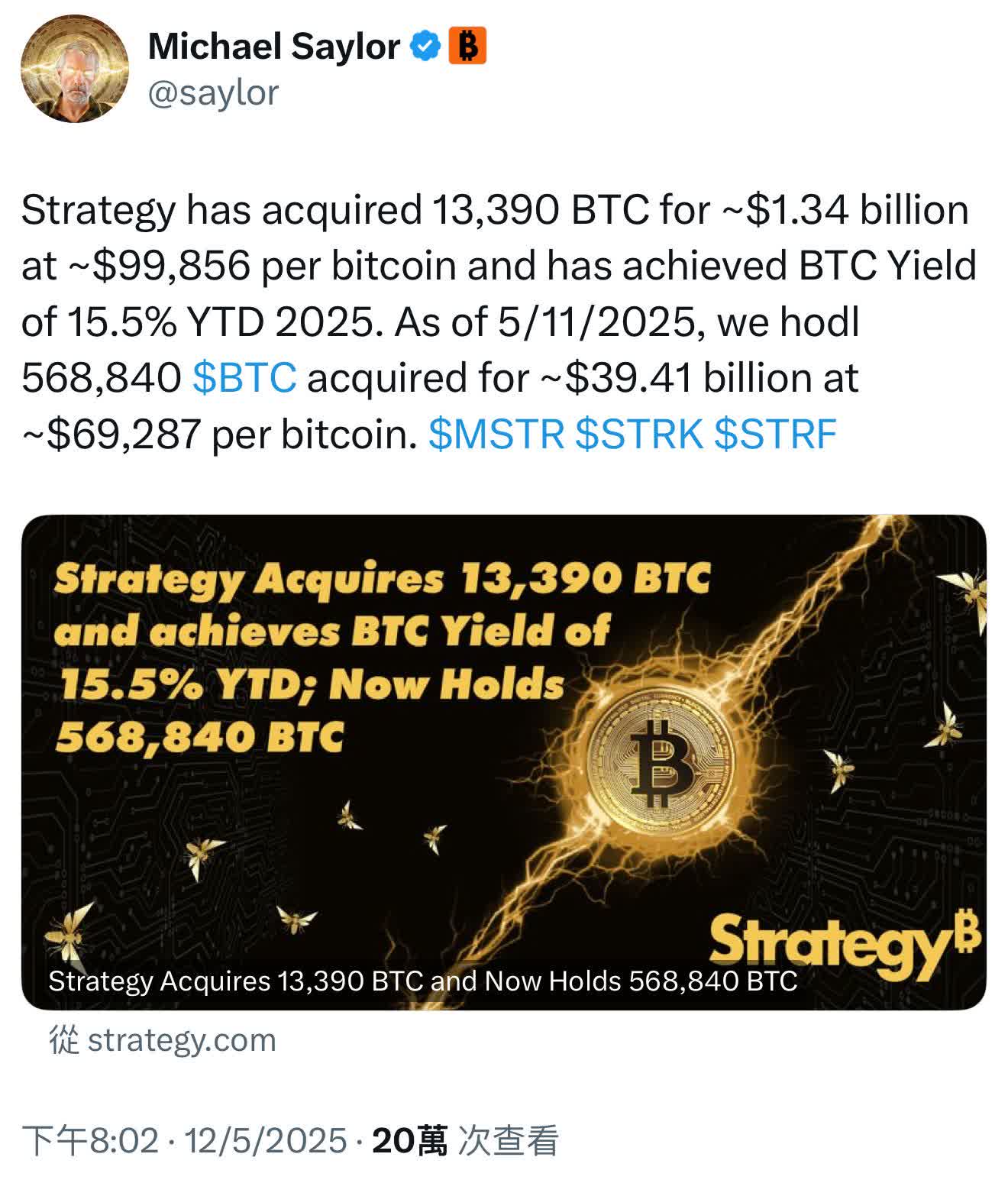Open Michael Saylor's profile picture
Image resolution: width=1008 pixels, height=1183 pixels.
[75, 69]
